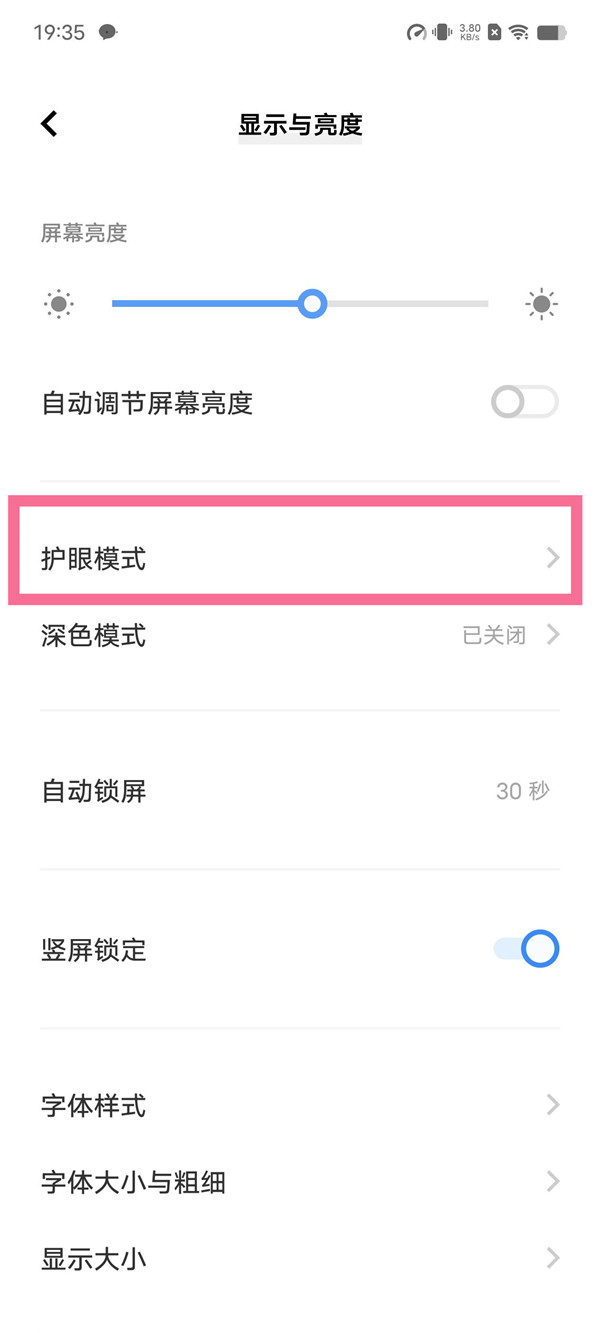Open 字体大小与粗细 settings

(300, 1182)
